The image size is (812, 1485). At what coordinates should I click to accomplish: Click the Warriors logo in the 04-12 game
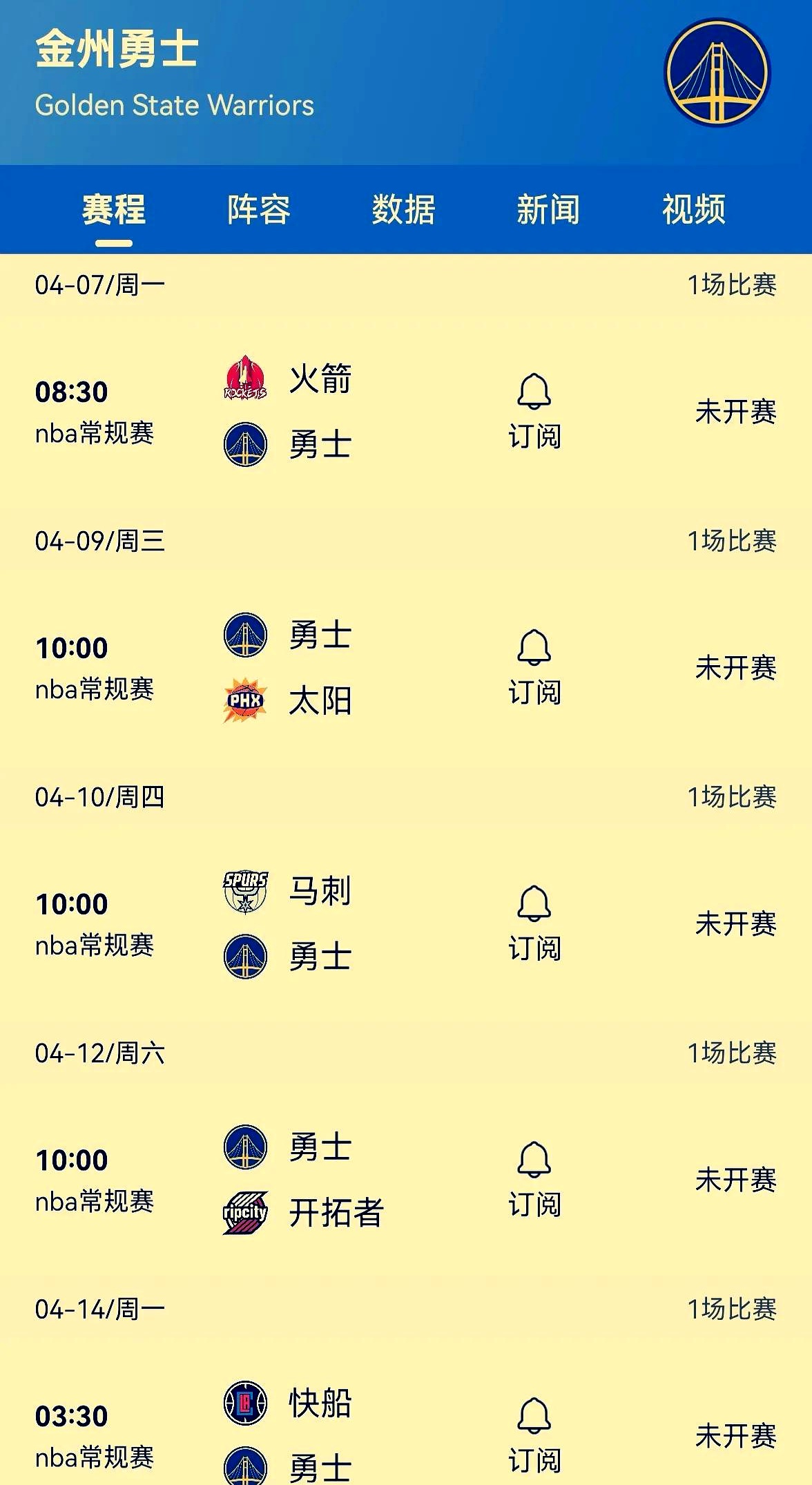tap(245, 1146)
